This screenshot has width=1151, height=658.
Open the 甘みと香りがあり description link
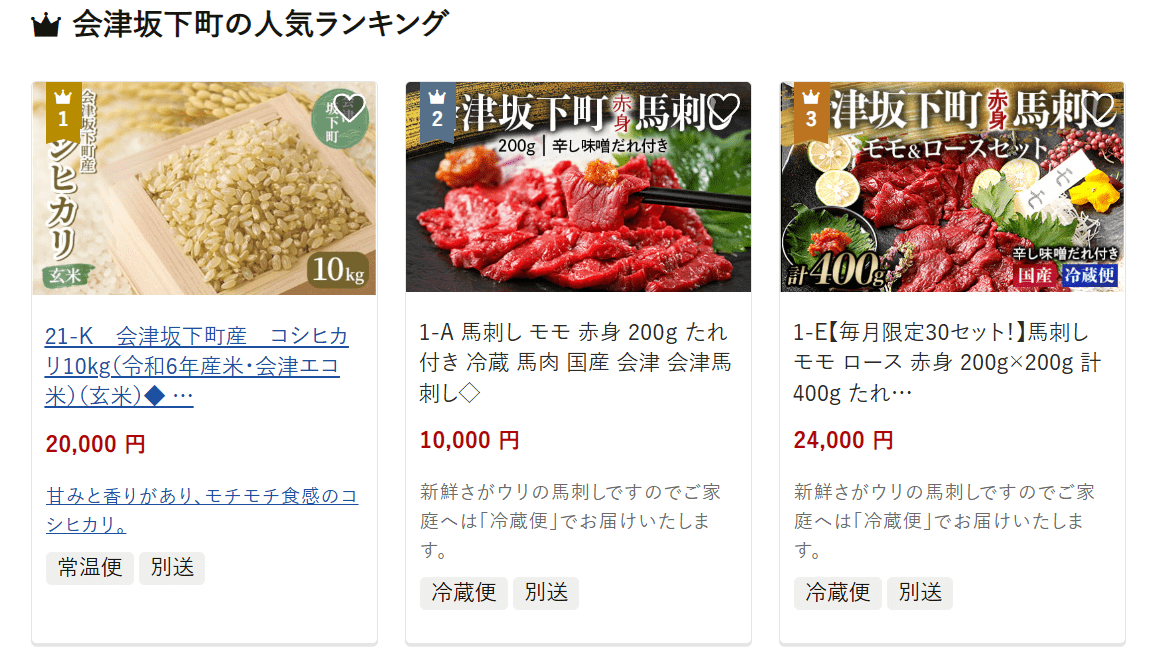(201, 509)
